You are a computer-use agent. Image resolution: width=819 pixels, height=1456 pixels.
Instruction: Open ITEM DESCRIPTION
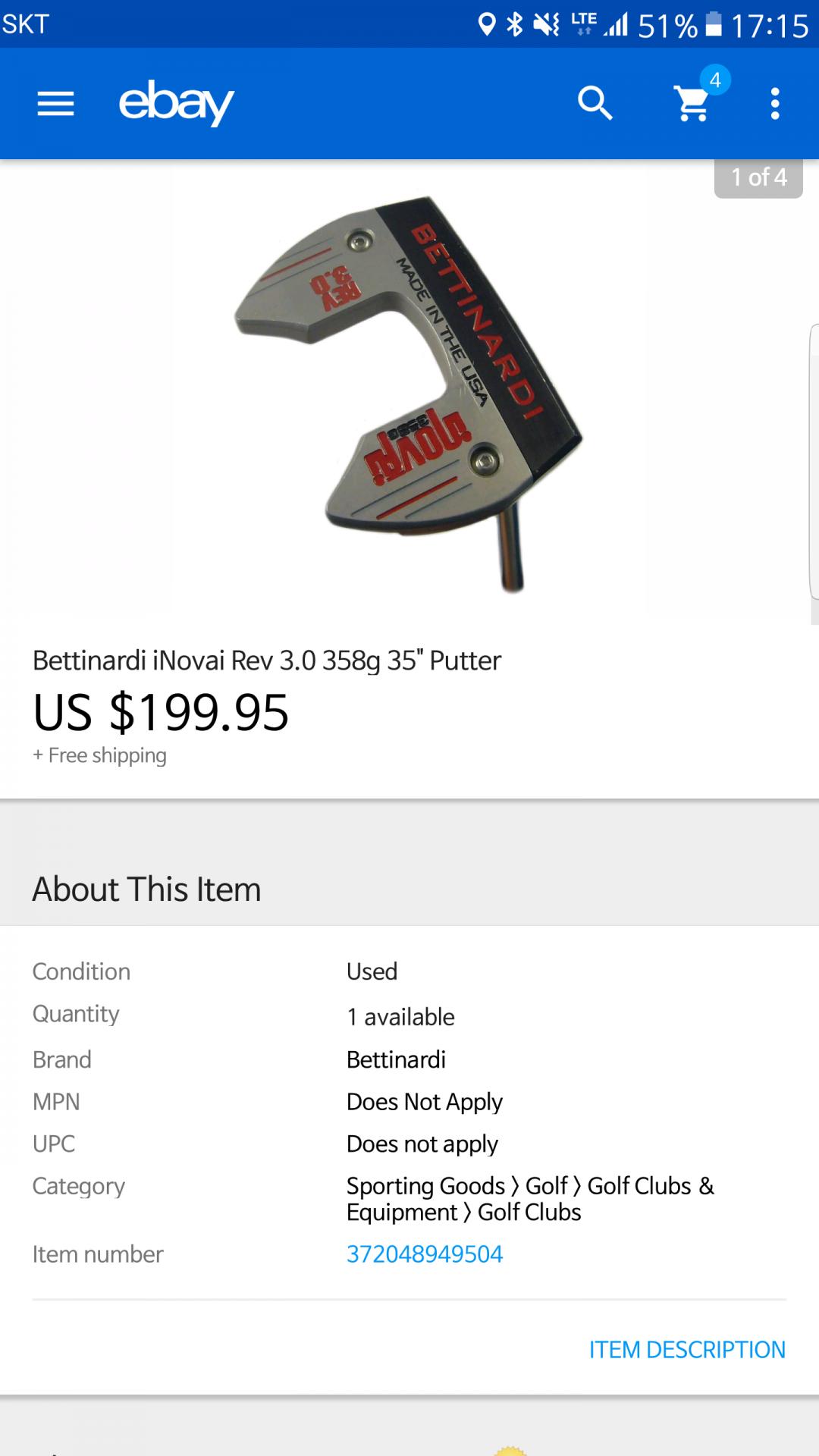686,1350
